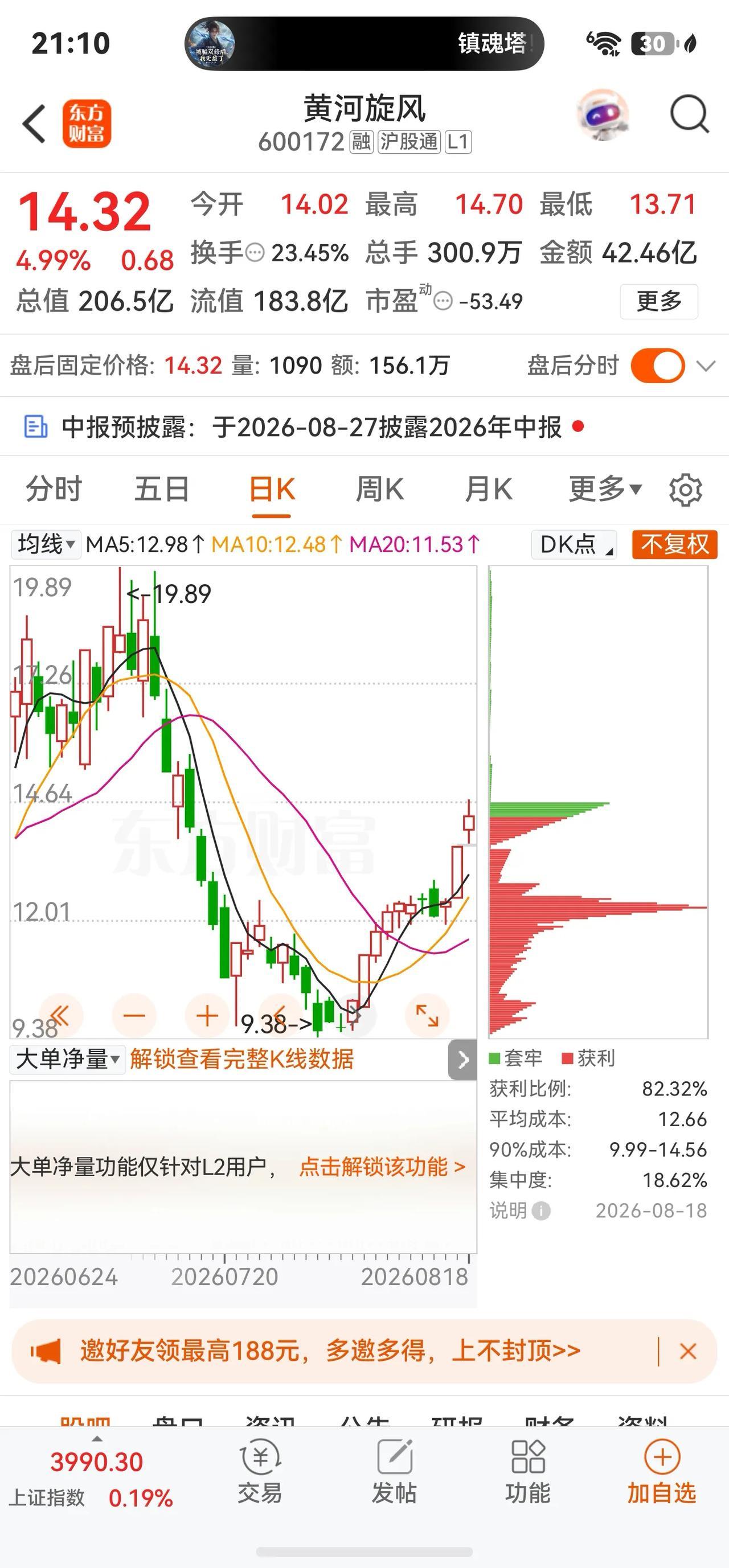Screen dimensions: 729x1568
Task: Open the search magnifier icon
Action: tap(689, 114)
